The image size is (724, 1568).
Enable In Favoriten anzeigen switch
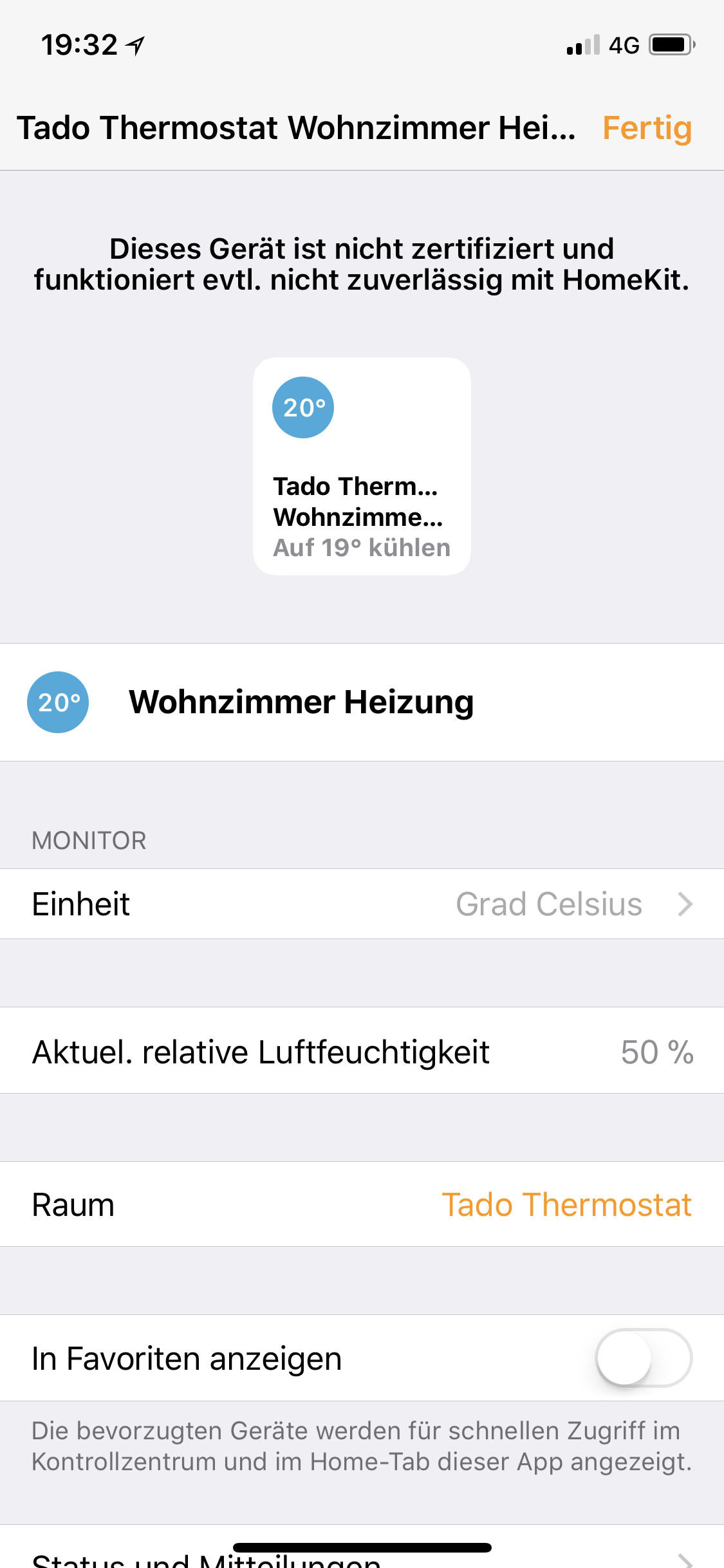pyautogui.click(x=644, y=1358)
